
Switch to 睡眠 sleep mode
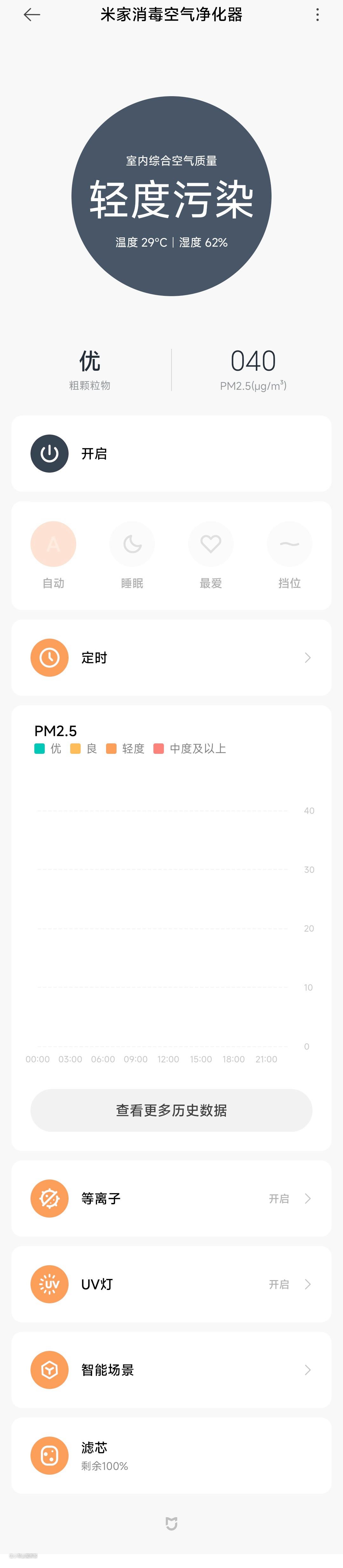(x=132, y=544)
